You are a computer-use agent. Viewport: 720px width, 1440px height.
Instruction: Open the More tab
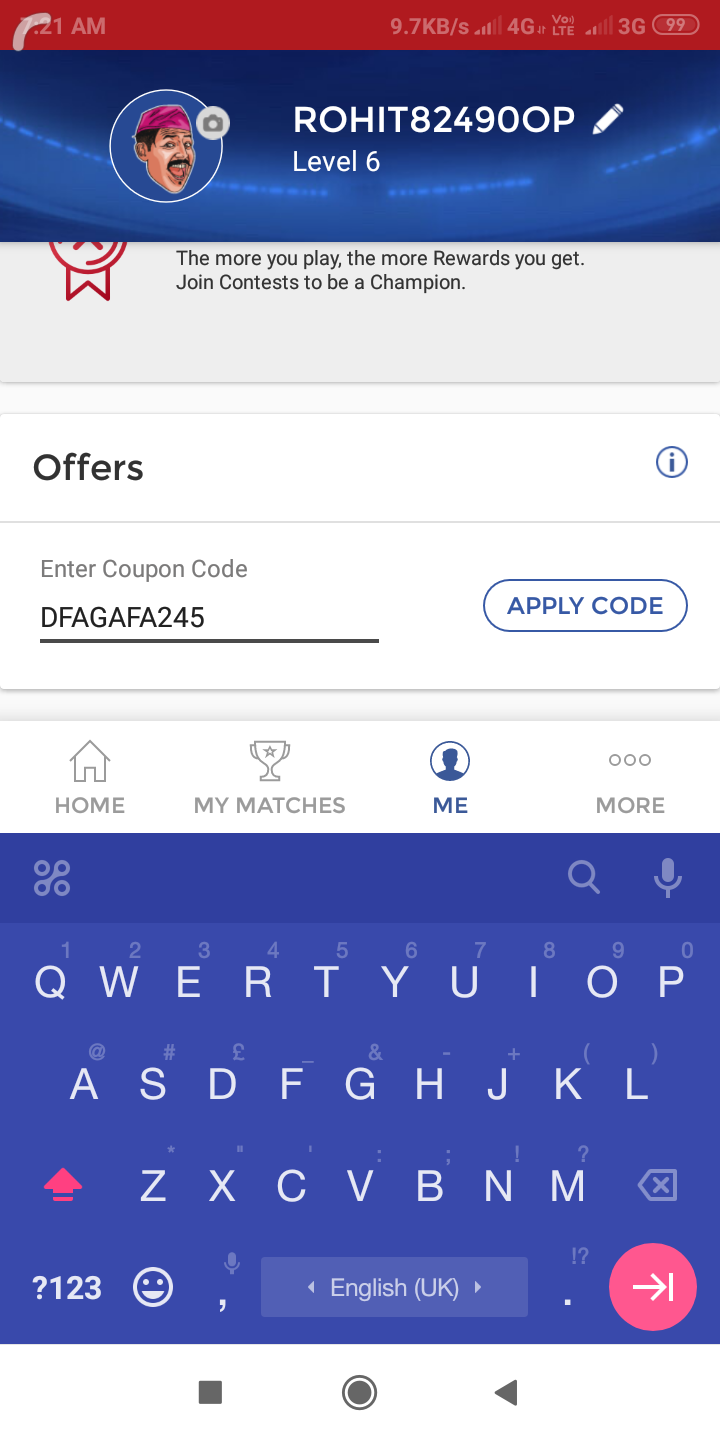click(x=630, y=778)
